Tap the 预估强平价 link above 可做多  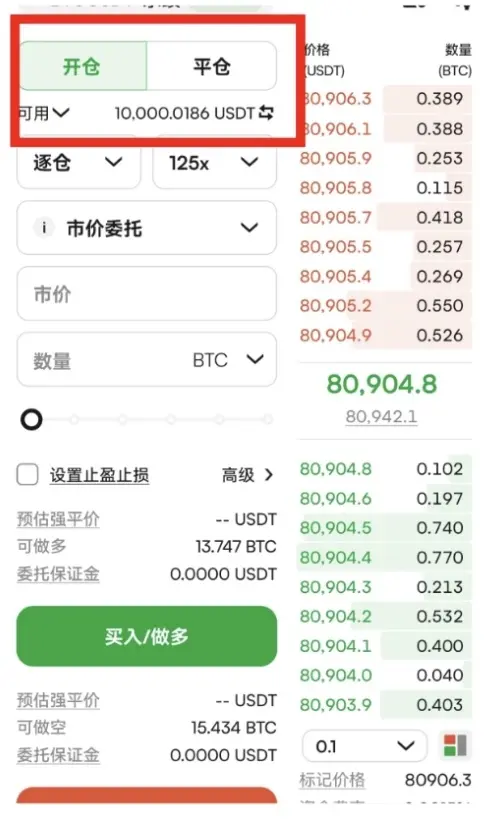coord(58,519)
